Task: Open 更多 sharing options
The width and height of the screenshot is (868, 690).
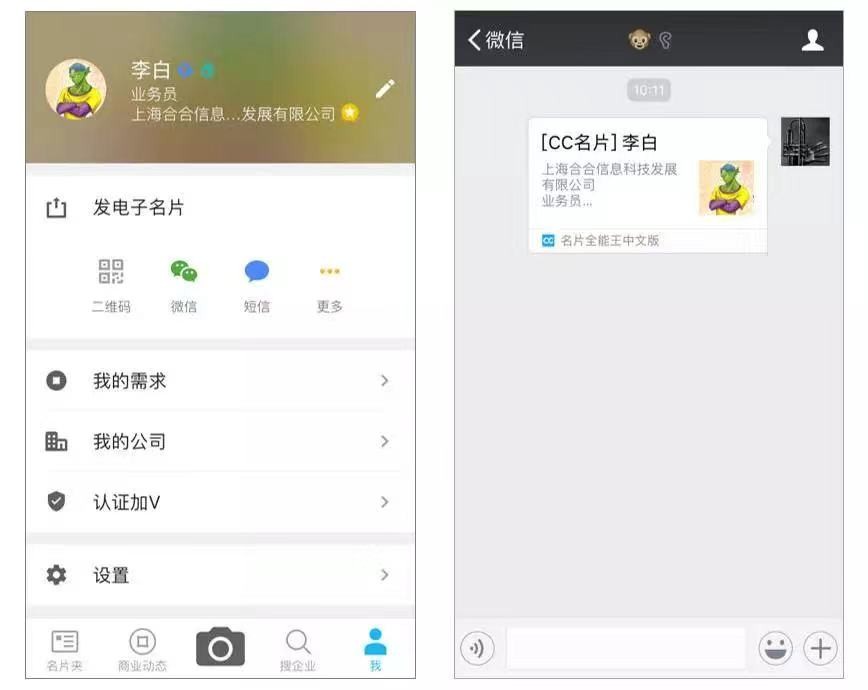Action: (330, 285)
